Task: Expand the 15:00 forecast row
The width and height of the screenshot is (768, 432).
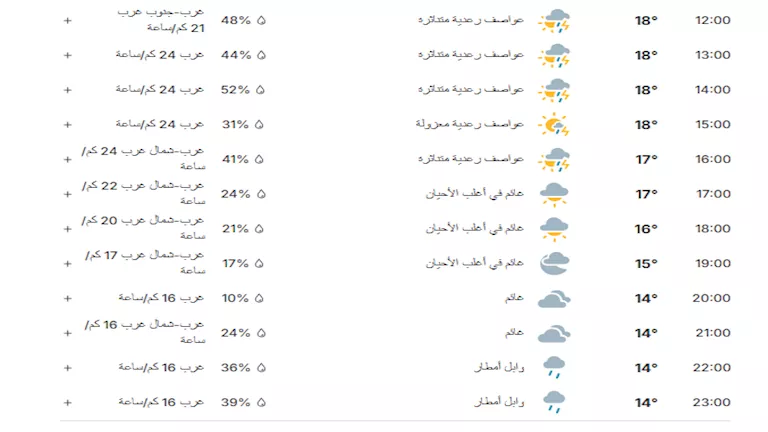Action: [68, 125]
